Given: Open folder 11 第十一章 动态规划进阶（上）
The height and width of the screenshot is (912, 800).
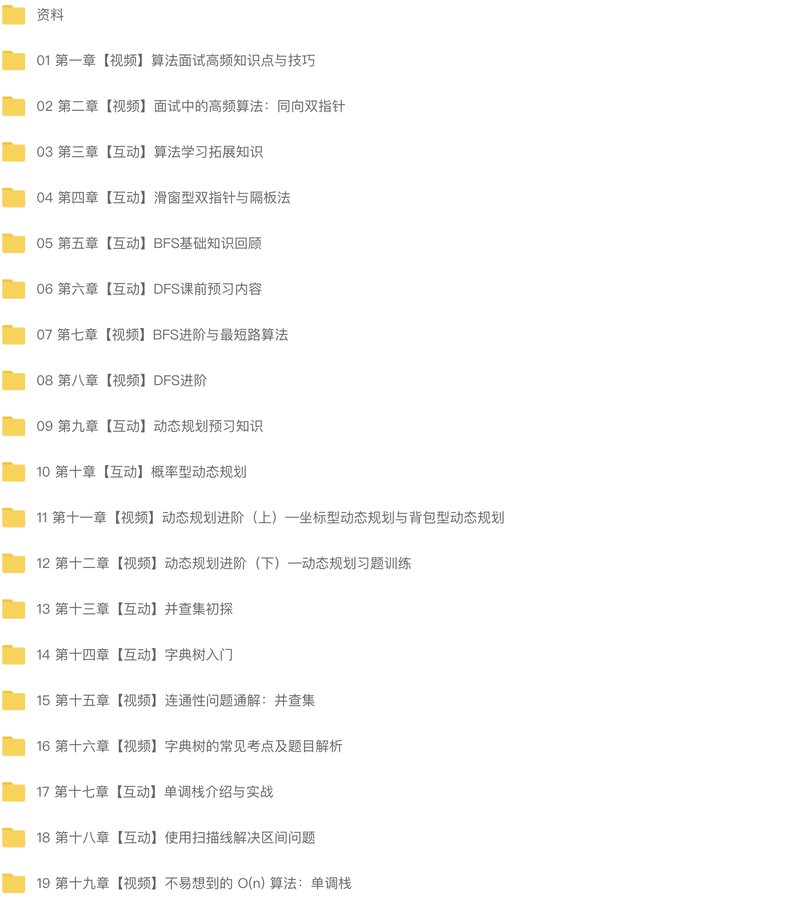Looking at the screenshot, I should [x=270, y=518].
